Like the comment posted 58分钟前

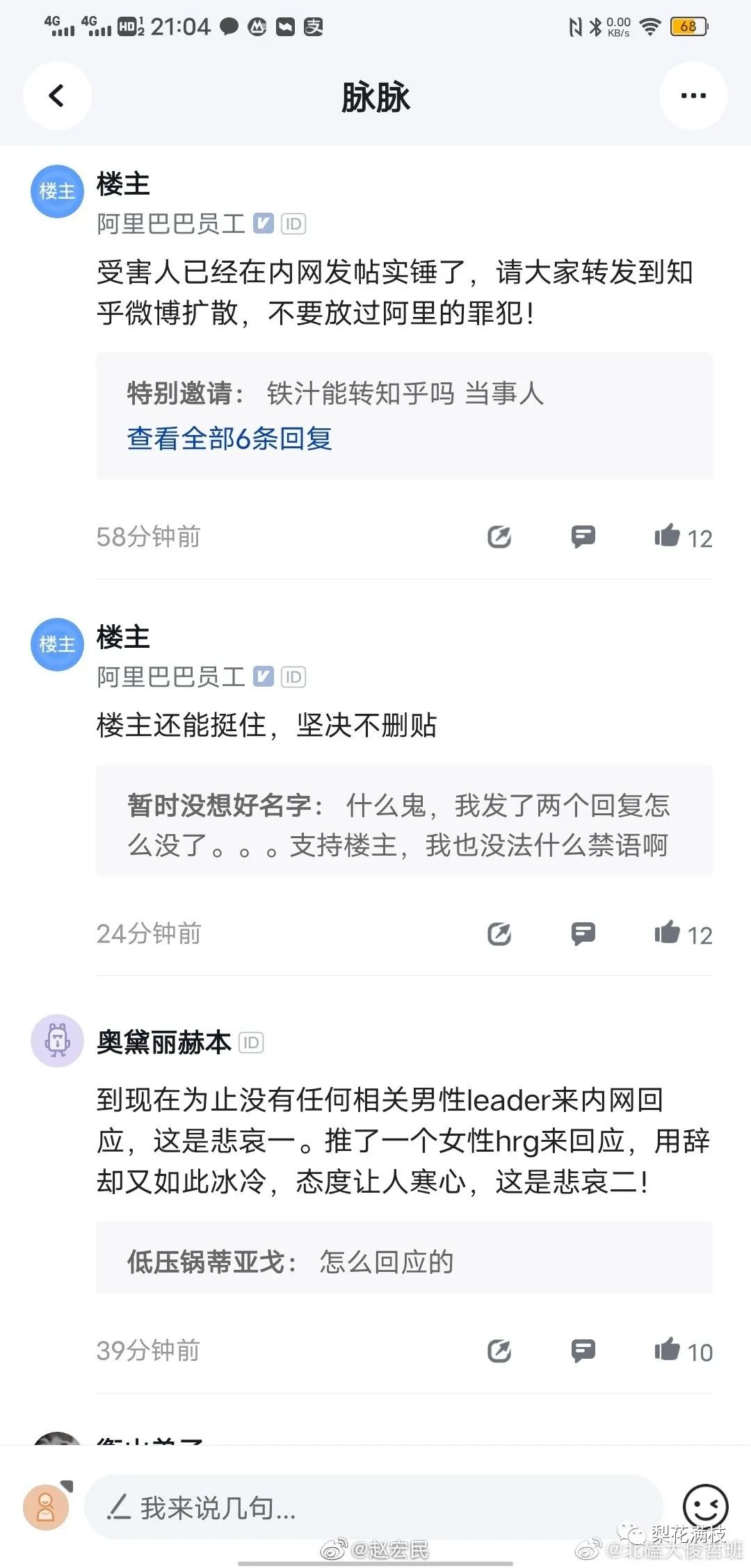668,536
